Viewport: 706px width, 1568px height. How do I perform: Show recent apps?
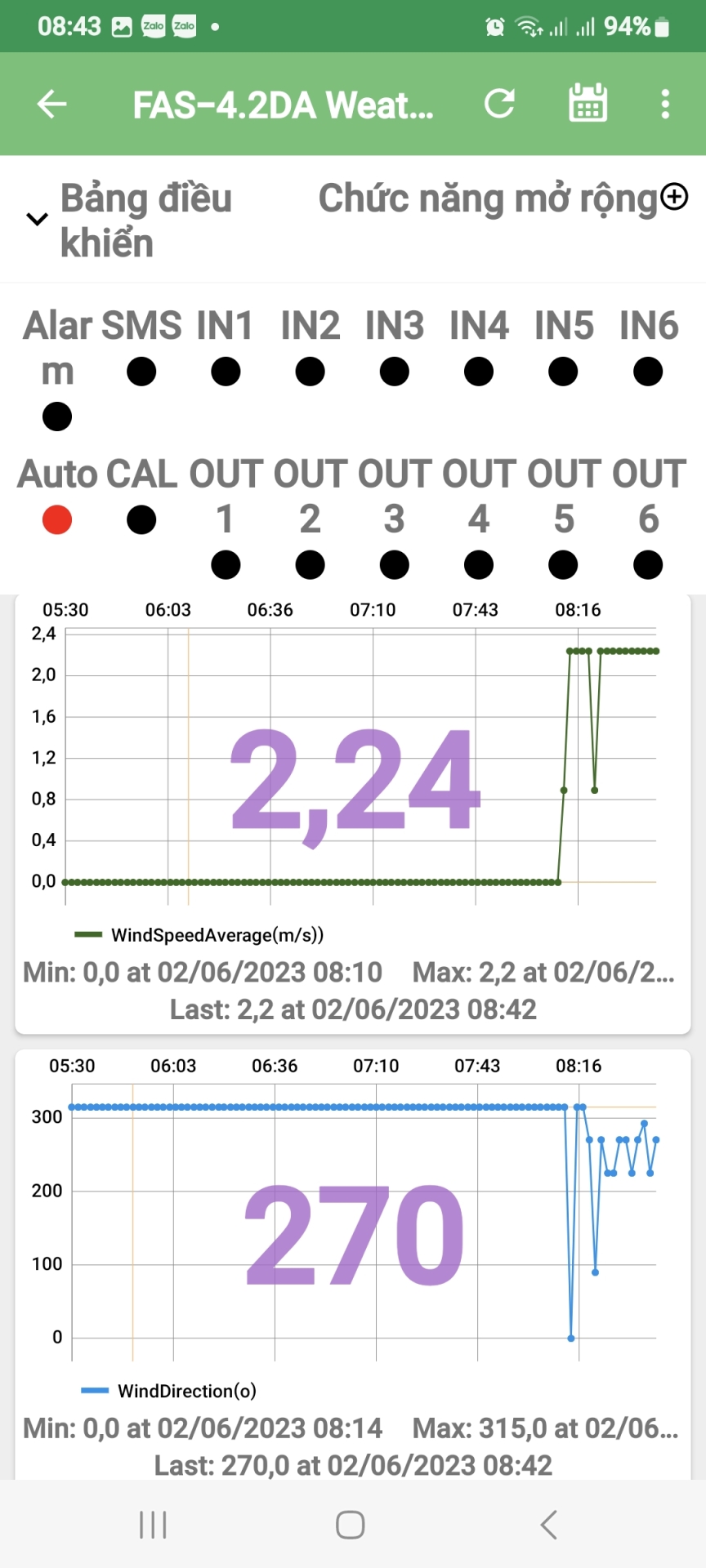point(153,1525)
